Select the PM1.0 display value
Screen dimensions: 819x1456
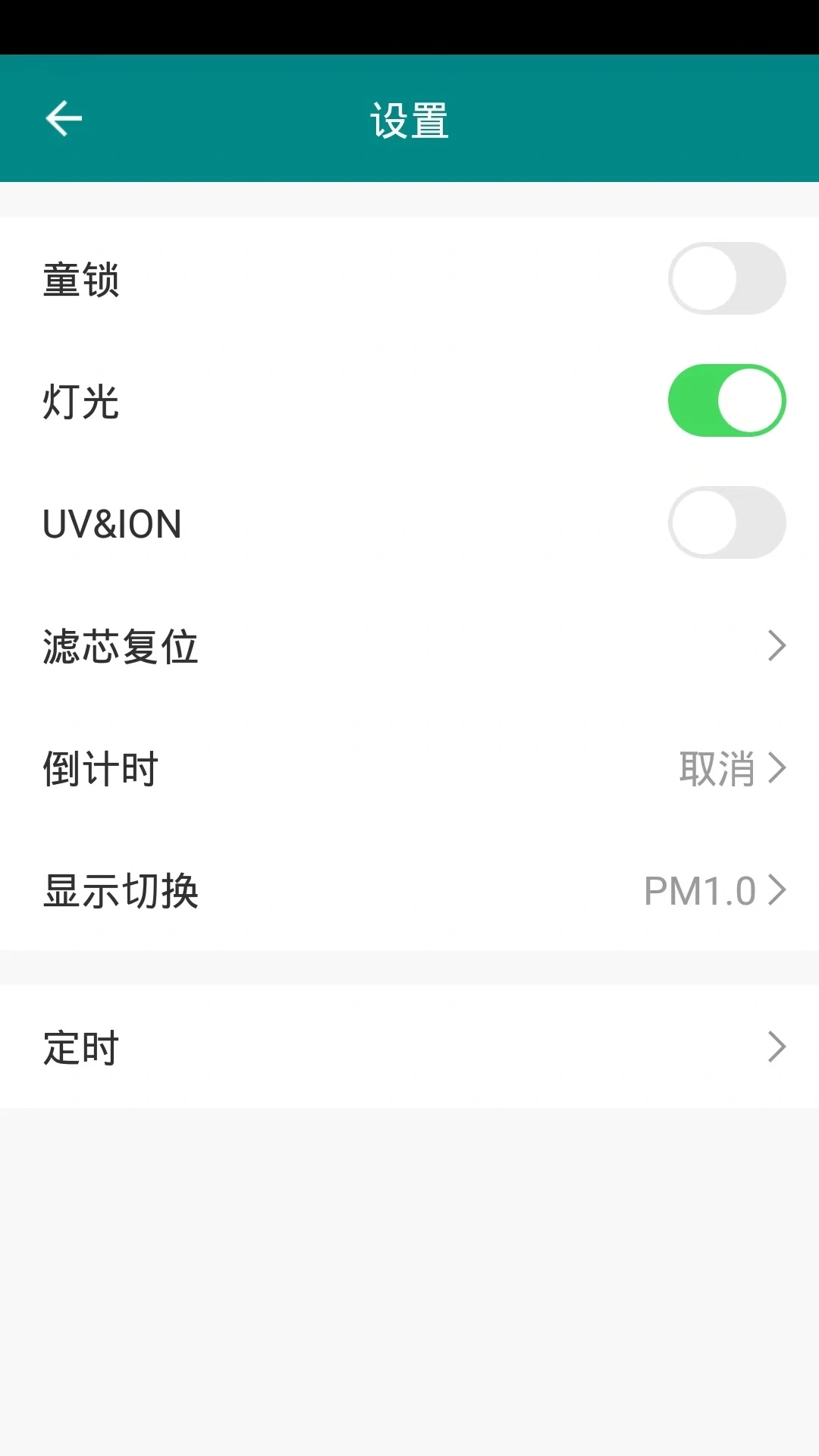[x=698, y=891]
